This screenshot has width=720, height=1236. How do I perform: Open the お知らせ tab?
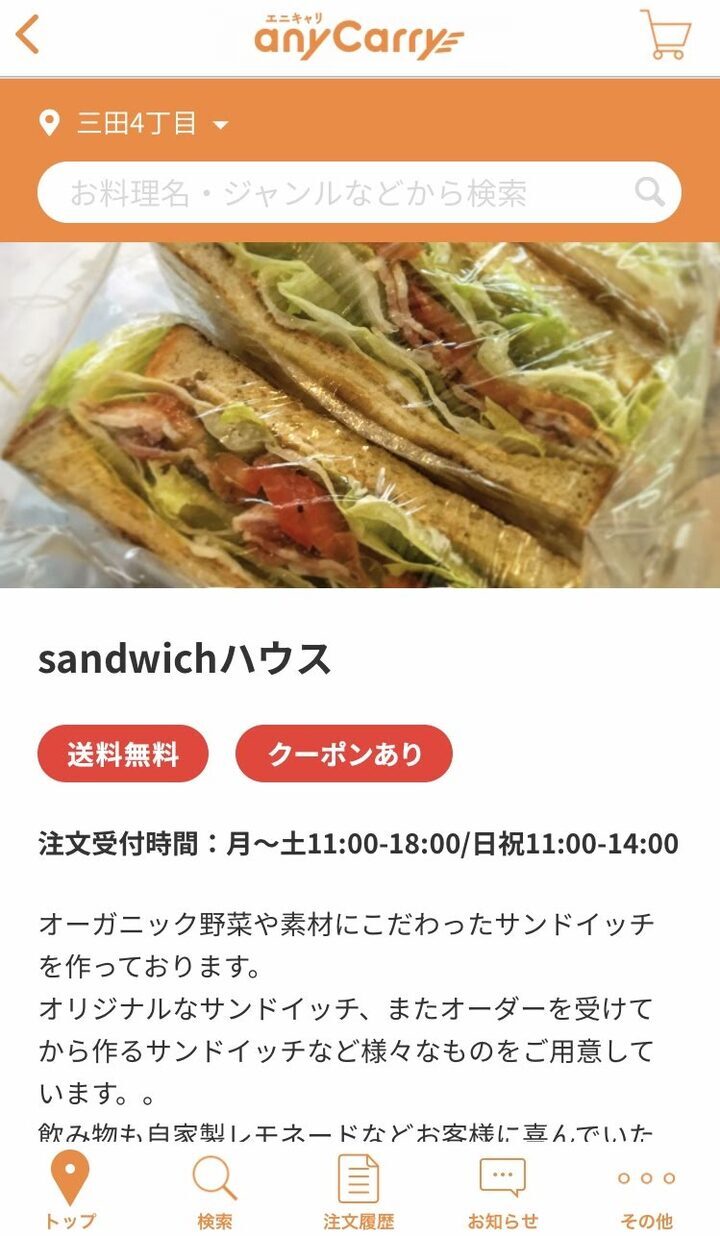coord(502,1190)
